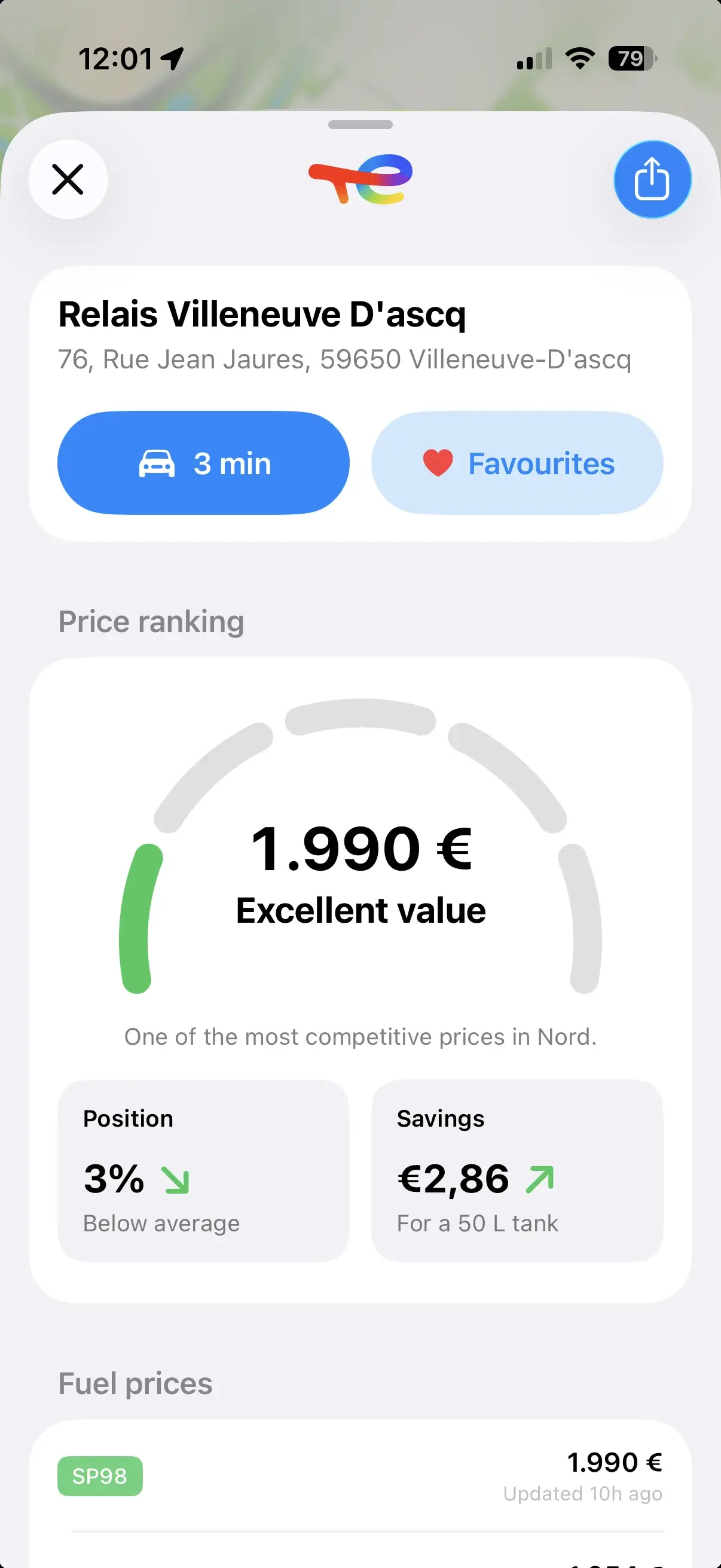721x1568 pixels.
Task: Share this fuel station
Action: 652,179
